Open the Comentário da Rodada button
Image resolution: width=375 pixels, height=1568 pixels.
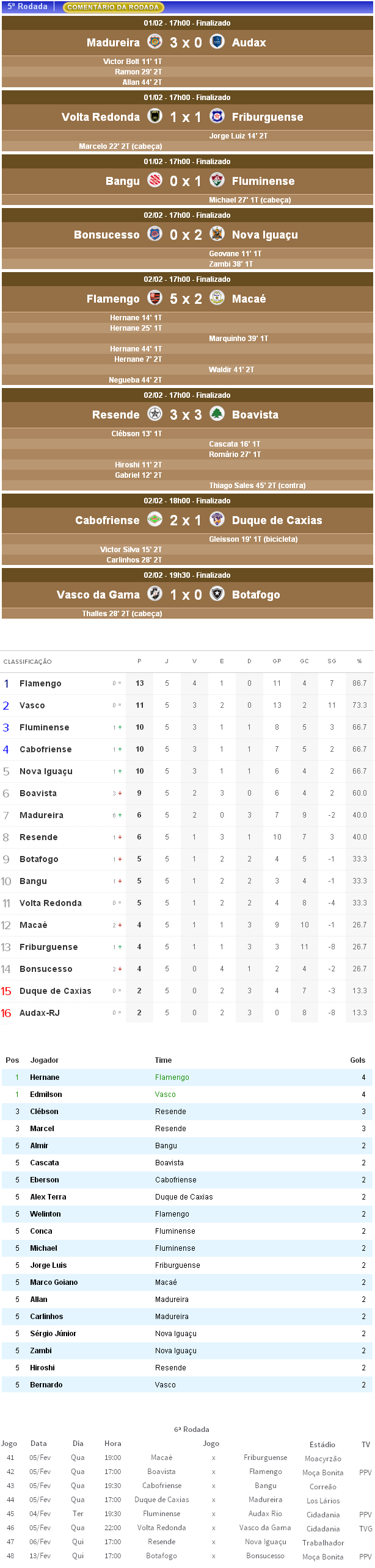(x=113, y=7)
